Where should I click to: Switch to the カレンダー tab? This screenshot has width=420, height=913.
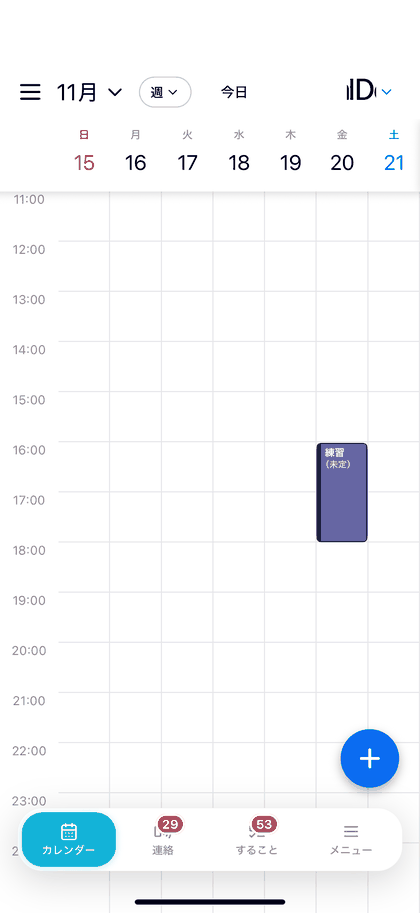[69, 840]
